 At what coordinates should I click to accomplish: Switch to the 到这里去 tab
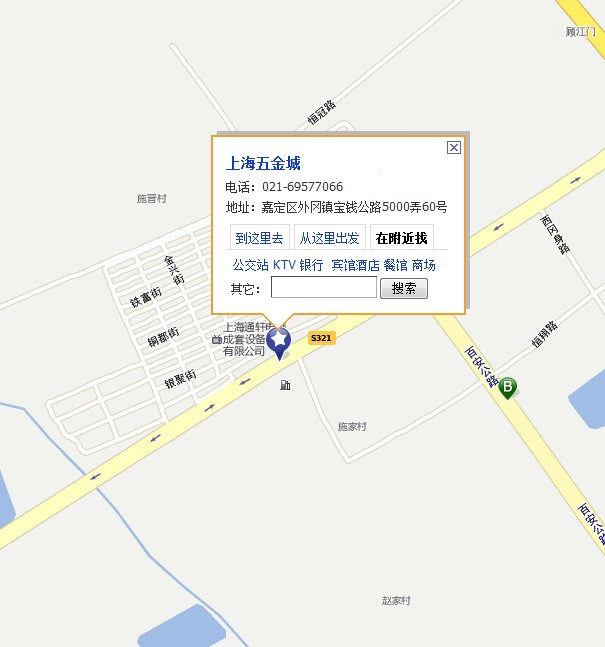(260, 238)
